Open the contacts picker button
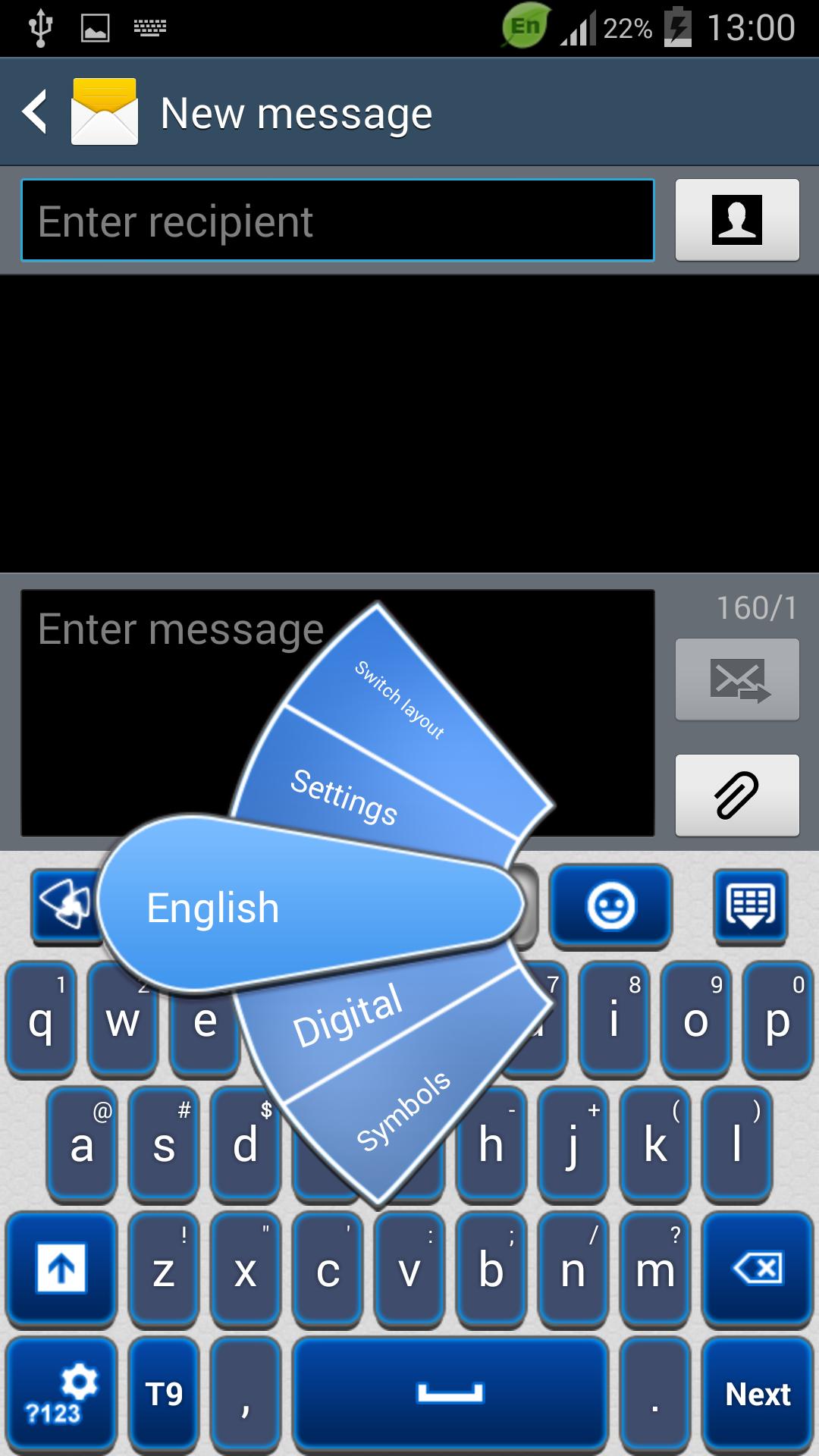 737,220
